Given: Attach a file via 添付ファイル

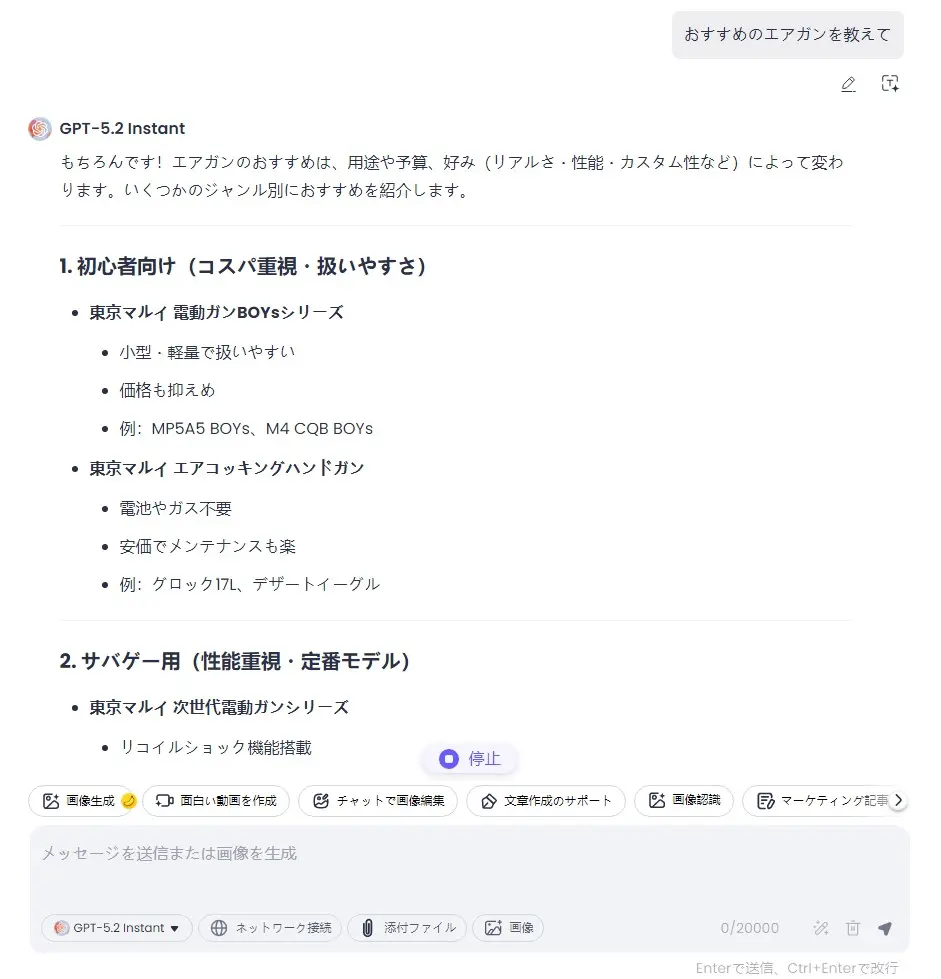Looking at the screenshot, I should (408, 928).
